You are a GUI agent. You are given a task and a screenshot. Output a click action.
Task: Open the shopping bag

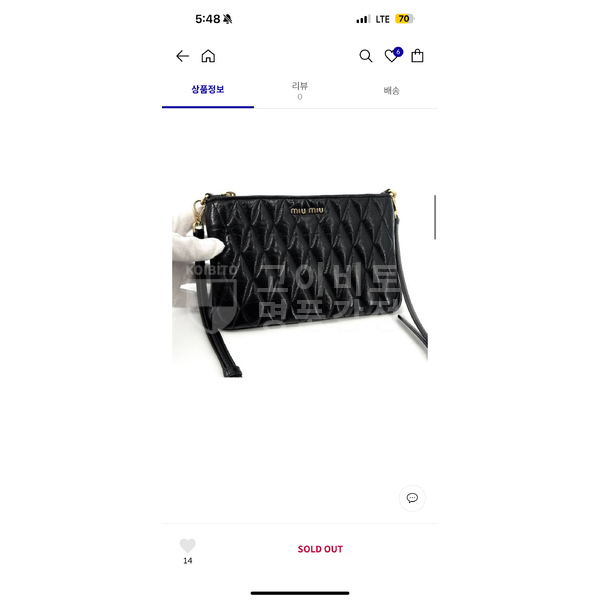pyautogui.click(x=418, y=56)
